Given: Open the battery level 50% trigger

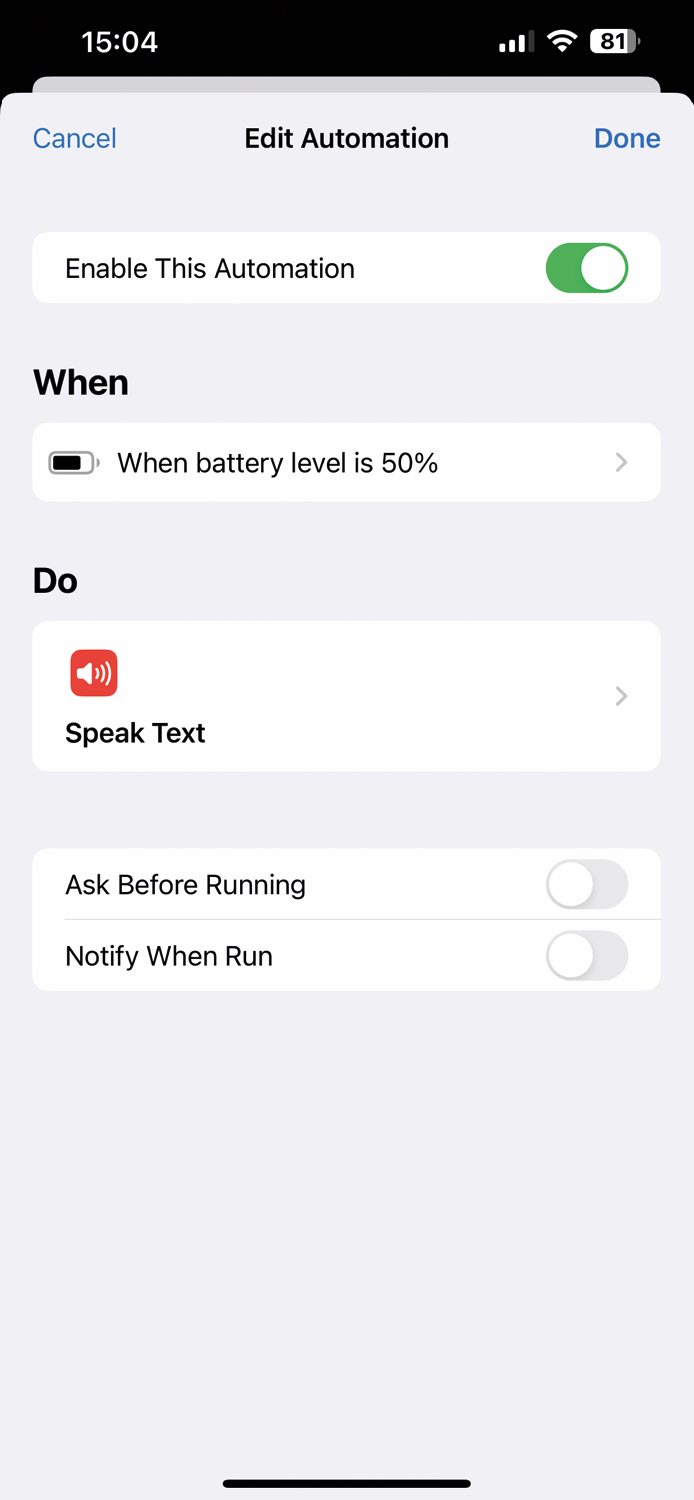Looking at the screenshot, I should (x=346, y=463).
